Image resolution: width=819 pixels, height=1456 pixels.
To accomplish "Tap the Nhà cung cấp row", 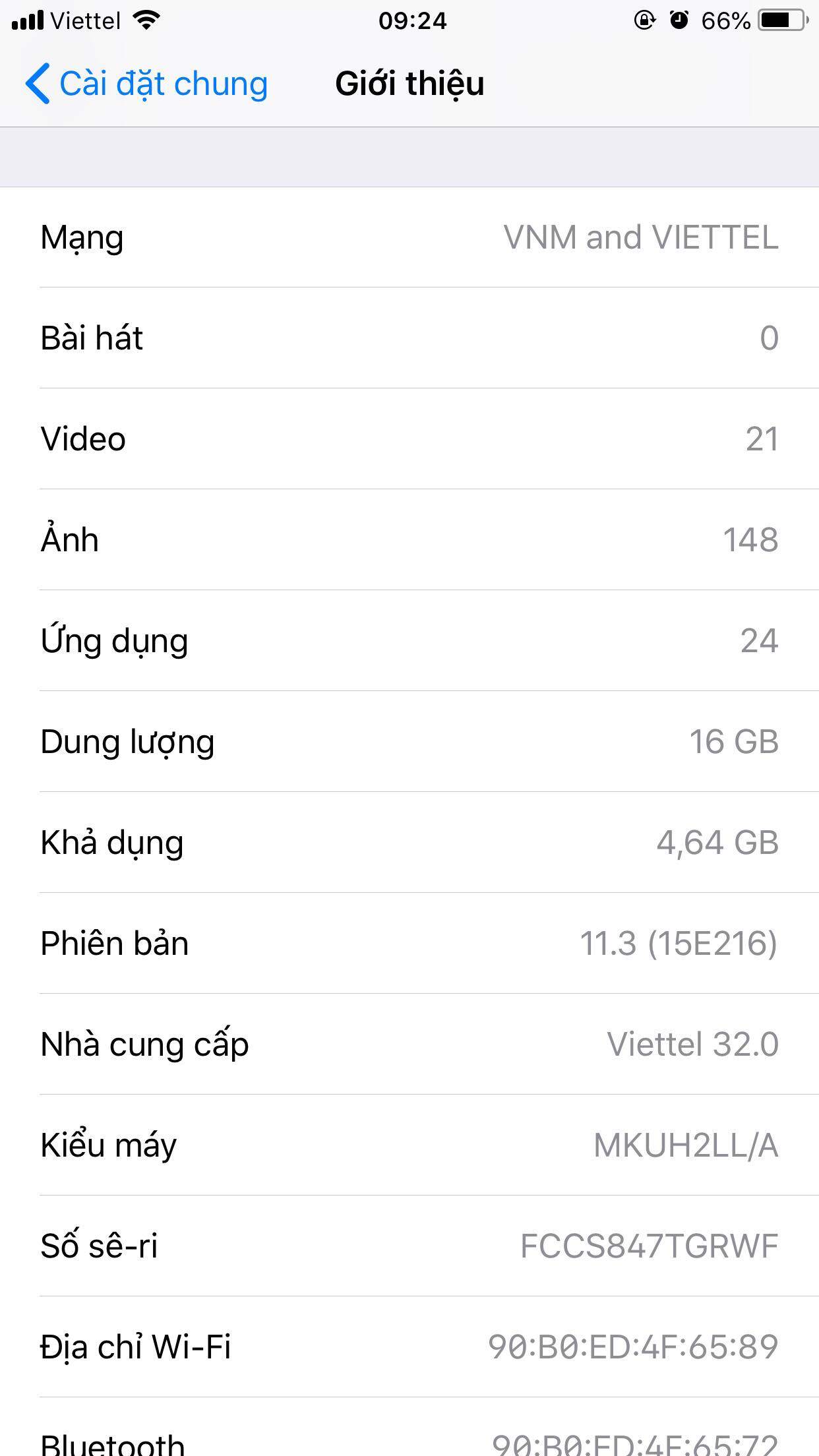I will tap(409, 1045).
